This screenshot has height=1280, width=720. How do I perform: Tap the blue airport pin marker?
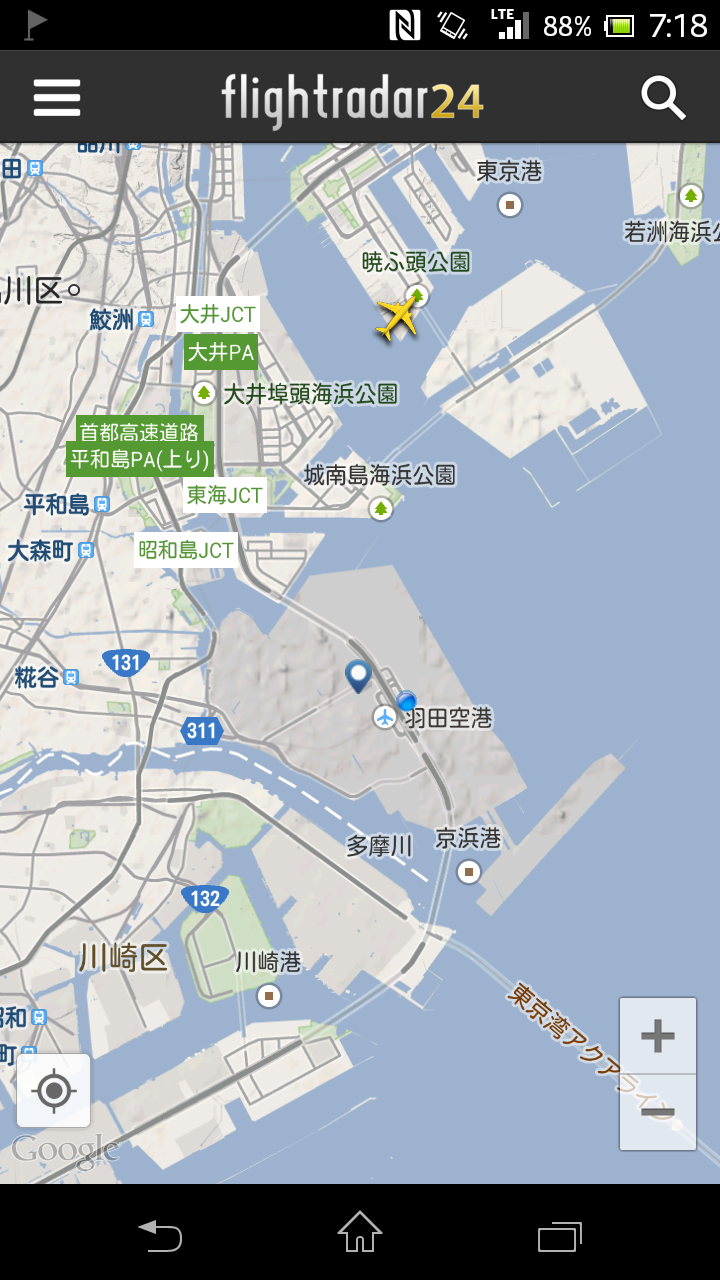(x=358, y=675)
